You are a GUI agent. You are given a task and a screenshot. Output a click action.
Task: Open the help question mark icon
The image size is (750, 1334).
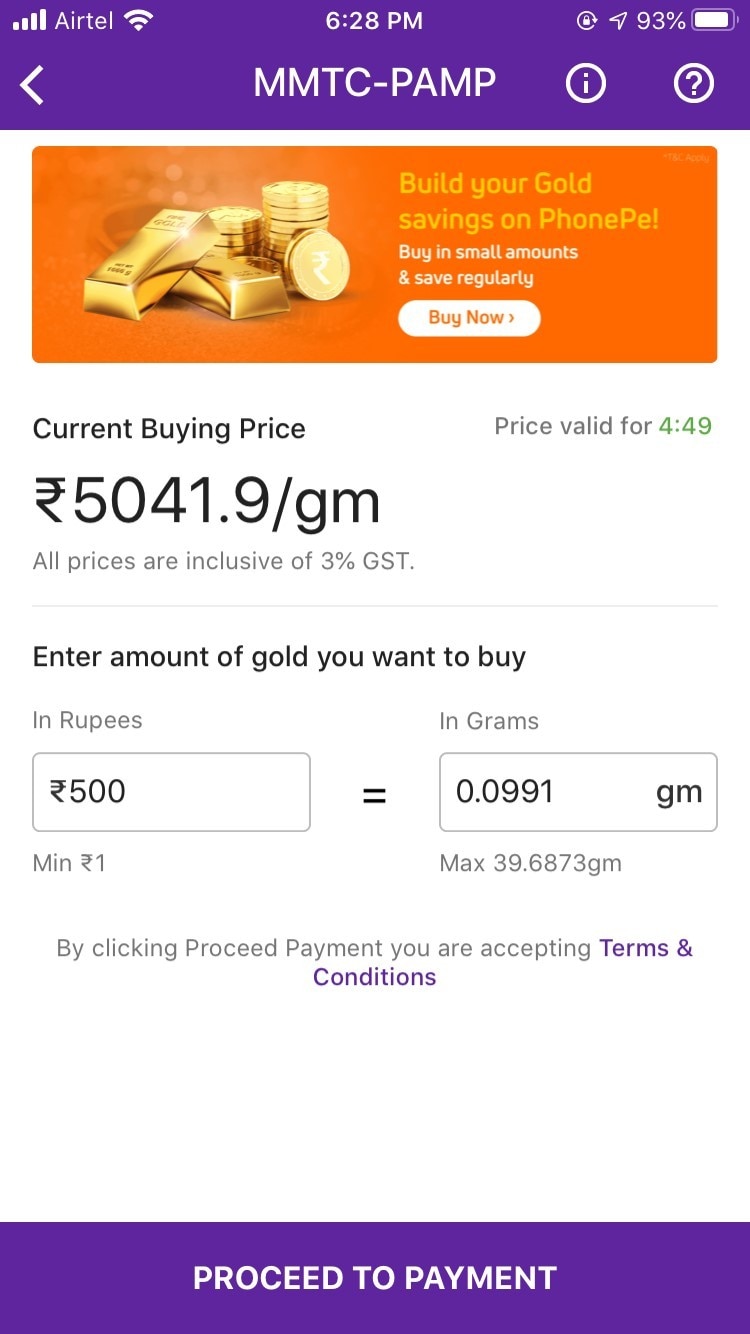(x=694, y=85)
